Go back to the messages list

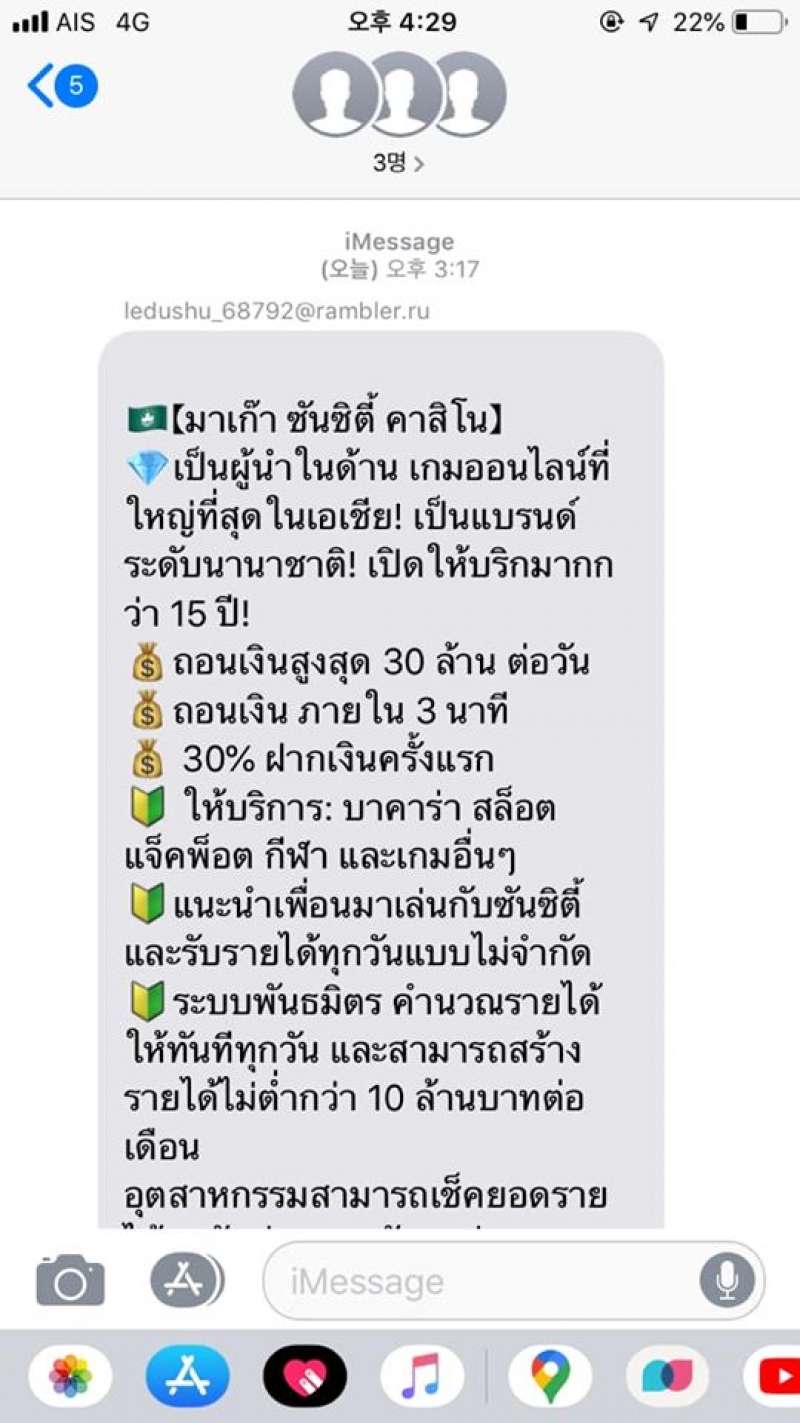[x=60, y=87]
